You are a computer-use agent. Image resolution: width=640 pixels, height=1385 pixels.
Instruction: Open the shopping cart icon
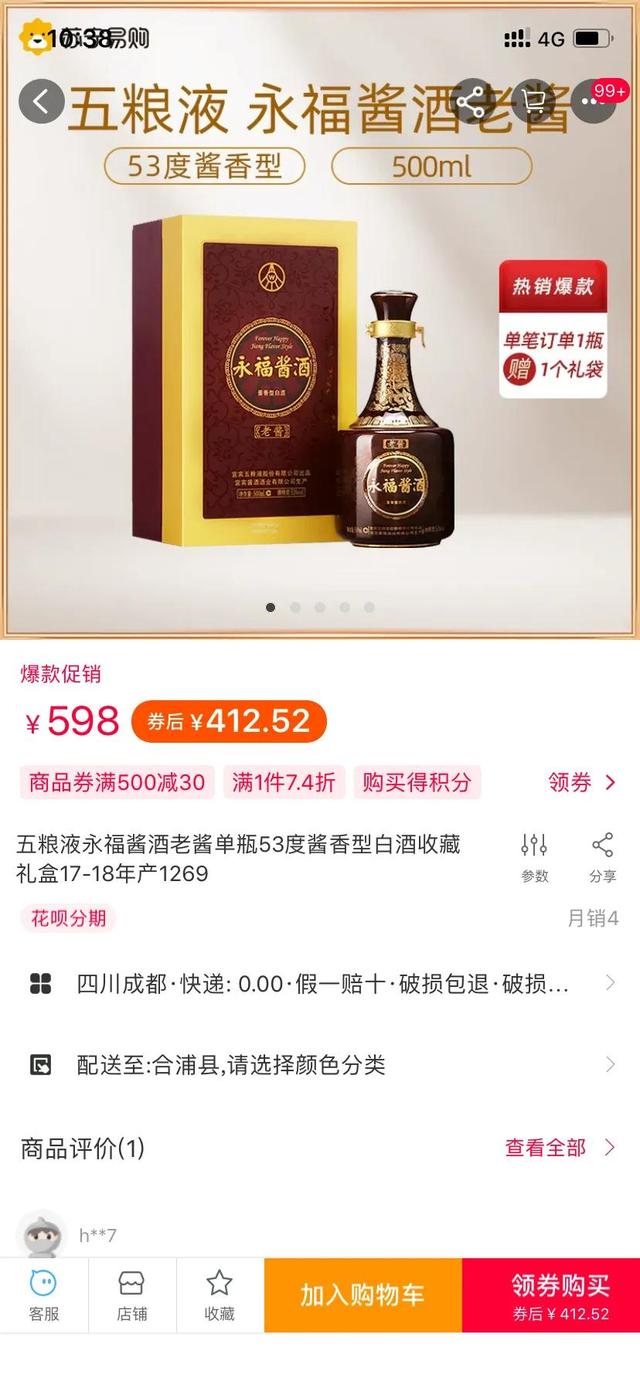tap(538, 101)
